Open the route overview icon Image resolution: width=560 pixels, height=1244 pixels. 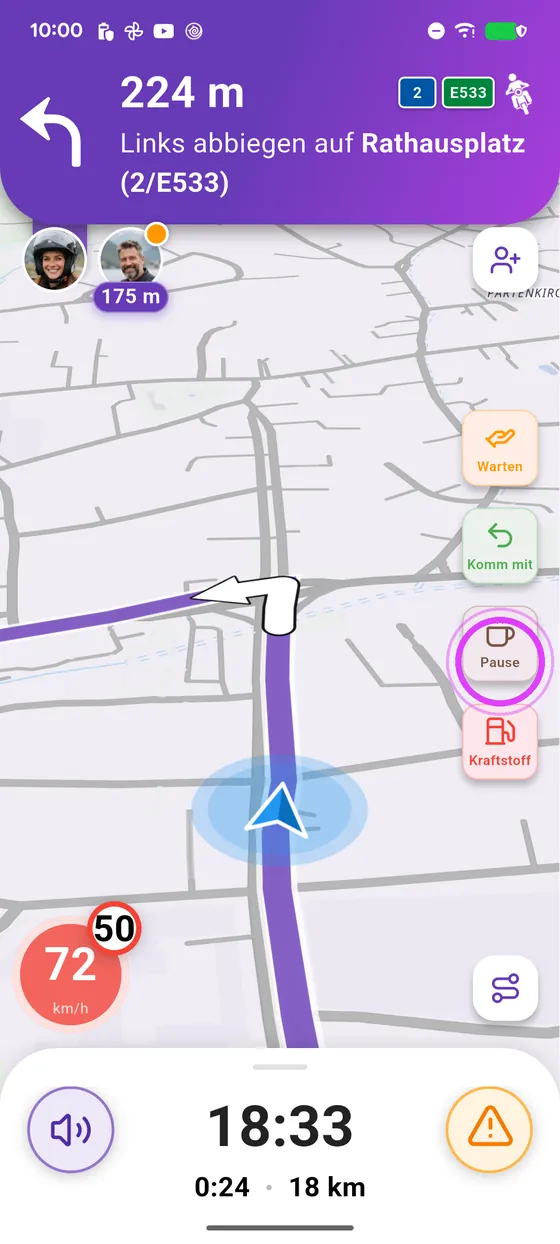coord(506,988)
